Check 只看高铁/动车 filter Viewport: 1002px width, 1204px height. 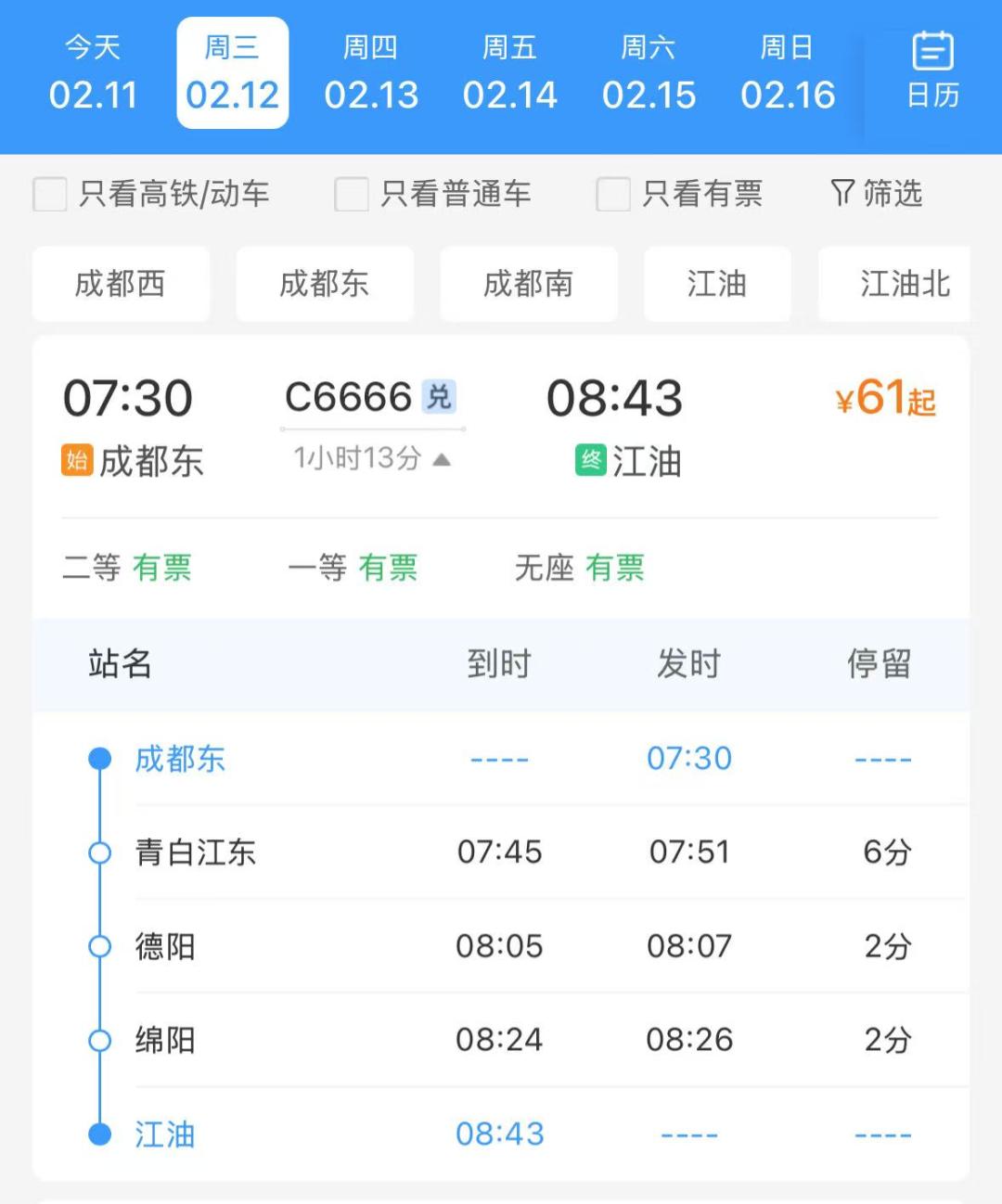[50, 195]
